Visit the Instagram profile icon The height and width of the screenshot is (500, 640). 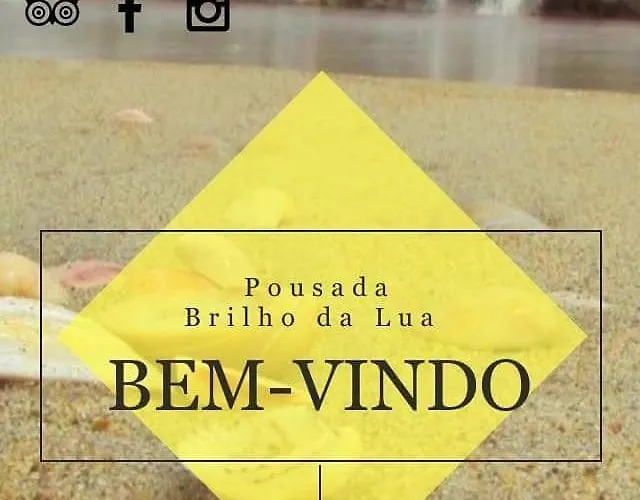coord(208,12)
